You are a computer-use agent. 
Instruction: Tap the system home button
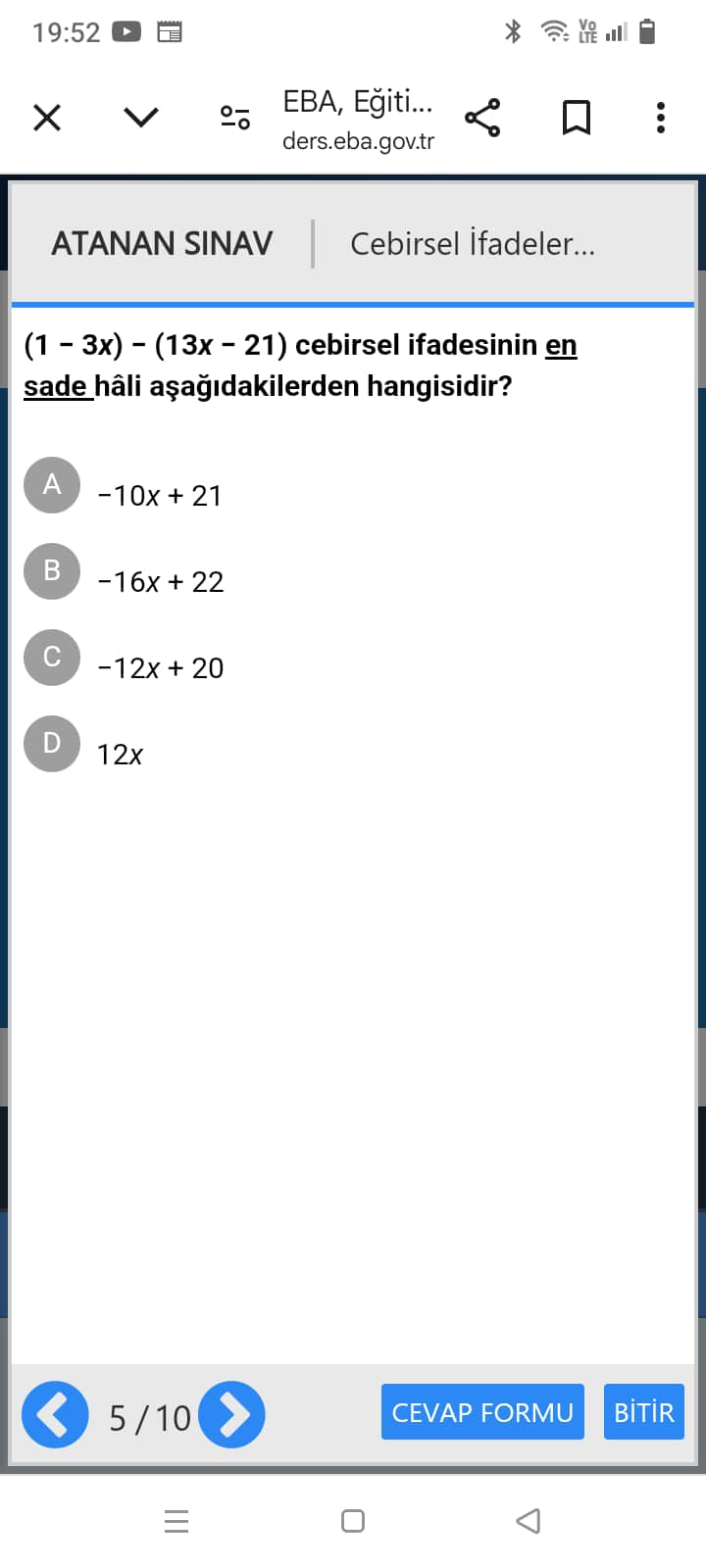point(353,1521)
